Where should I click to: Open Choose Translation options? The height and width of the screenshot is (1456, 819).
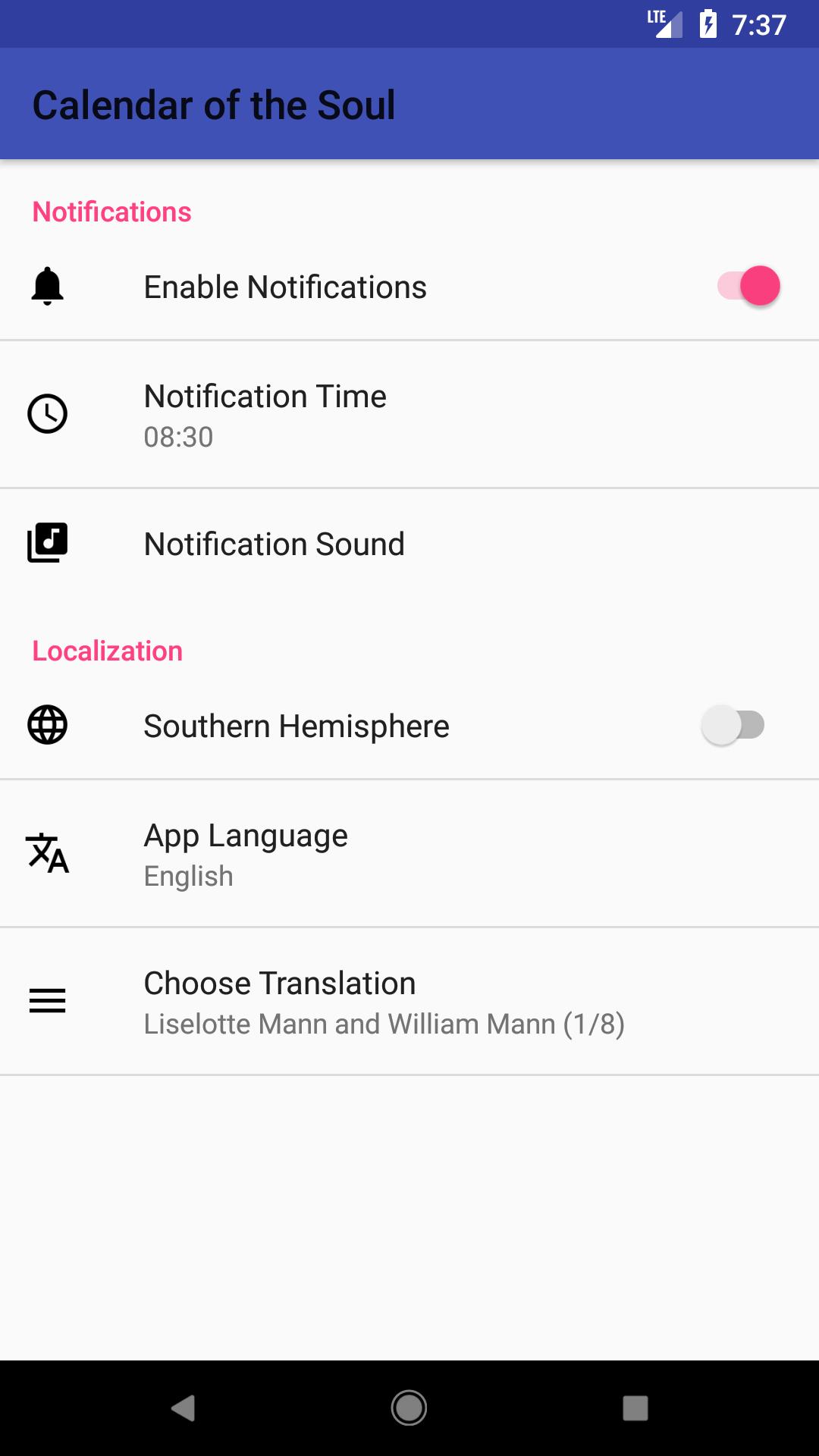(409, 1002)
